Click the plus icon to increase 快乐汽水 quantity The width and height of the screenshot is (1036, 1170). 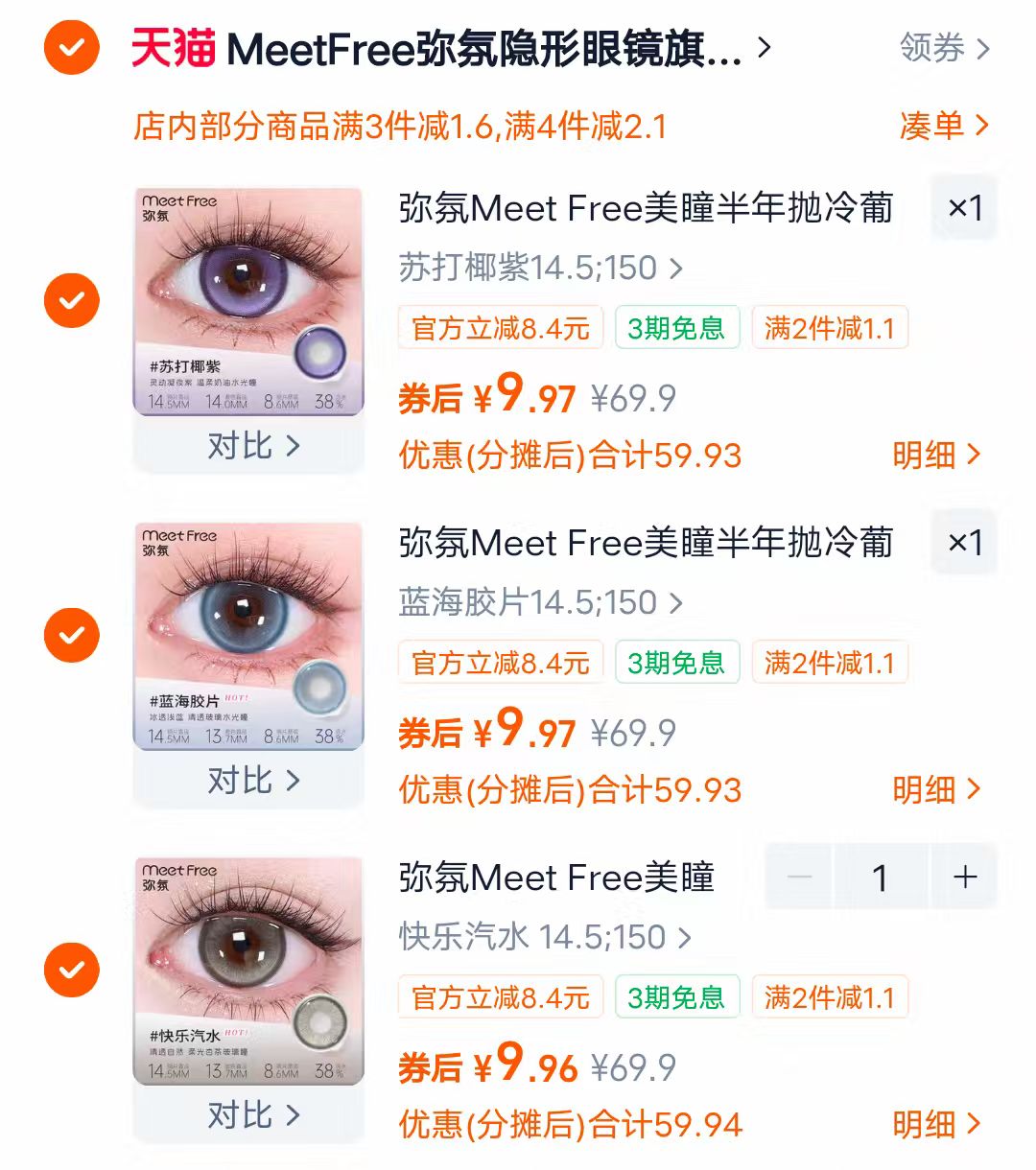(966, 877)
